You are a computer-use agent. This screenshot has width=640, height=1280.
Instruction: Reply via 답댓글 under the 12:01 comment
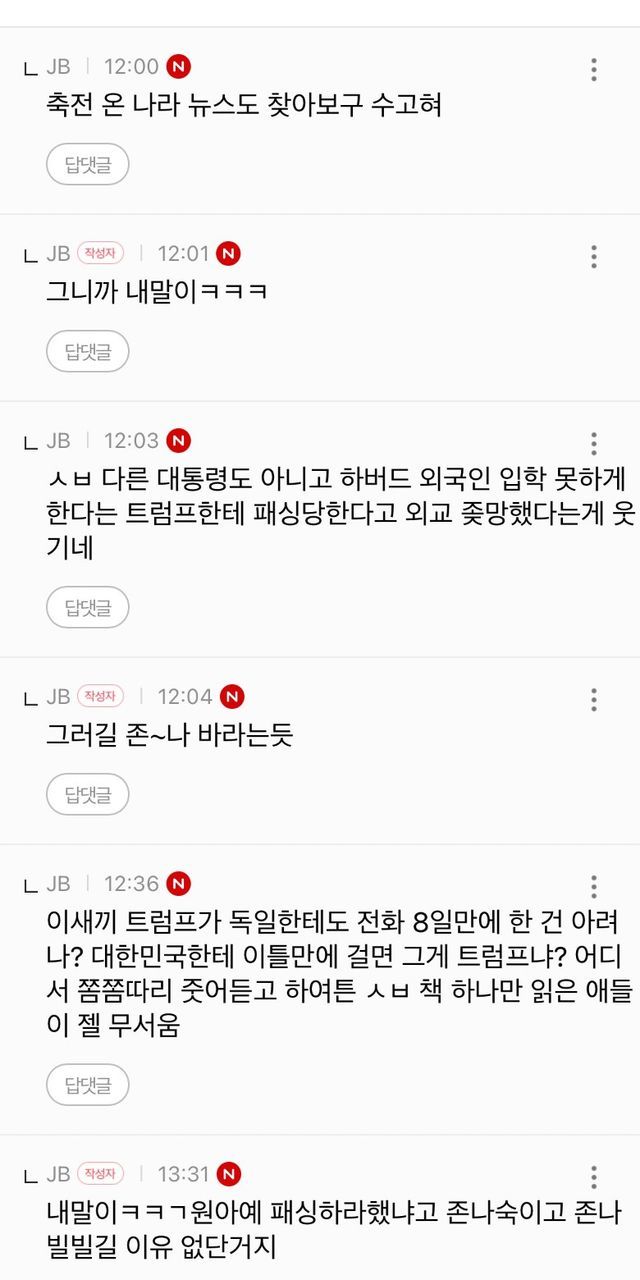point(88,351)
